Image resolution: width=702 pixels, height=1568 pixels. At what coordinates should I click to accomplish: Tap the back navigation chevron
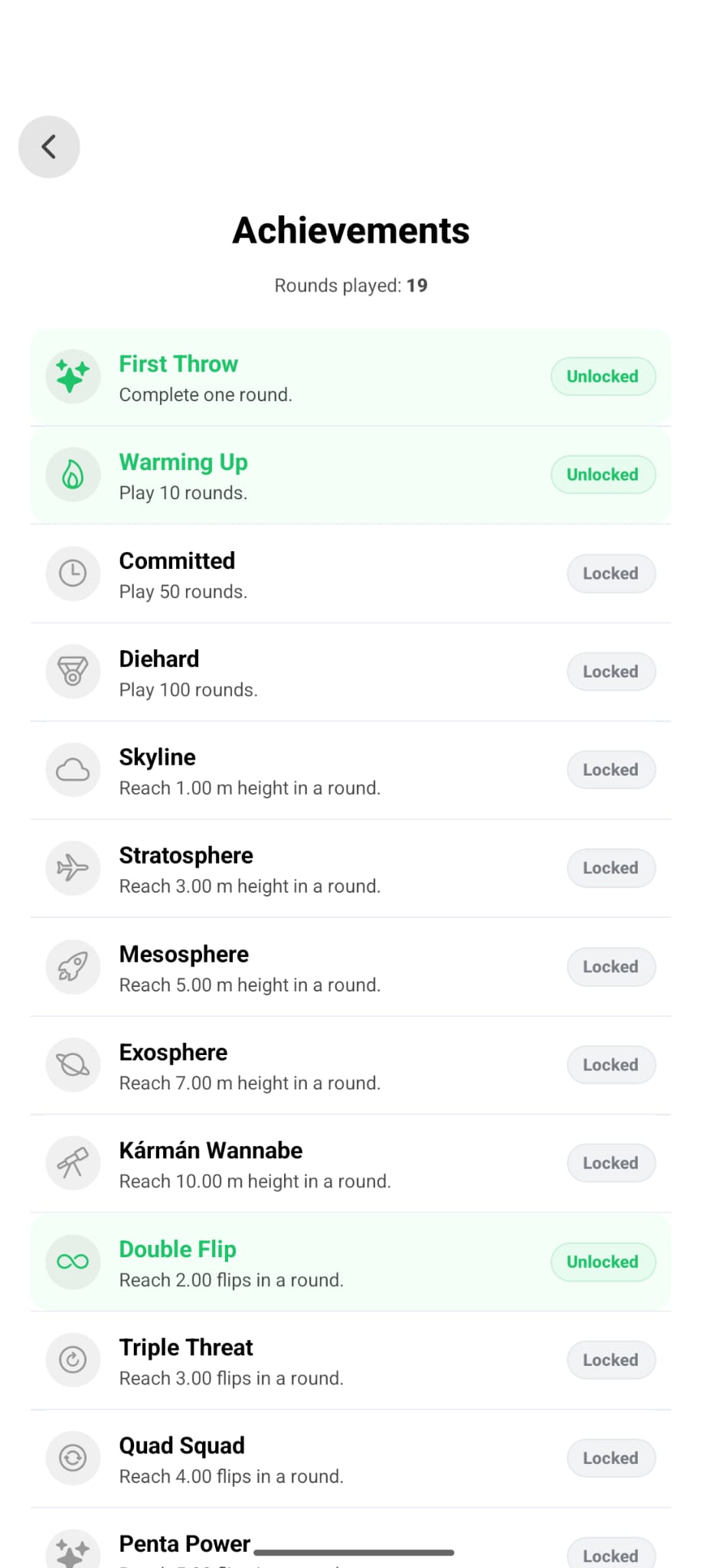click(x=48, y=146)
